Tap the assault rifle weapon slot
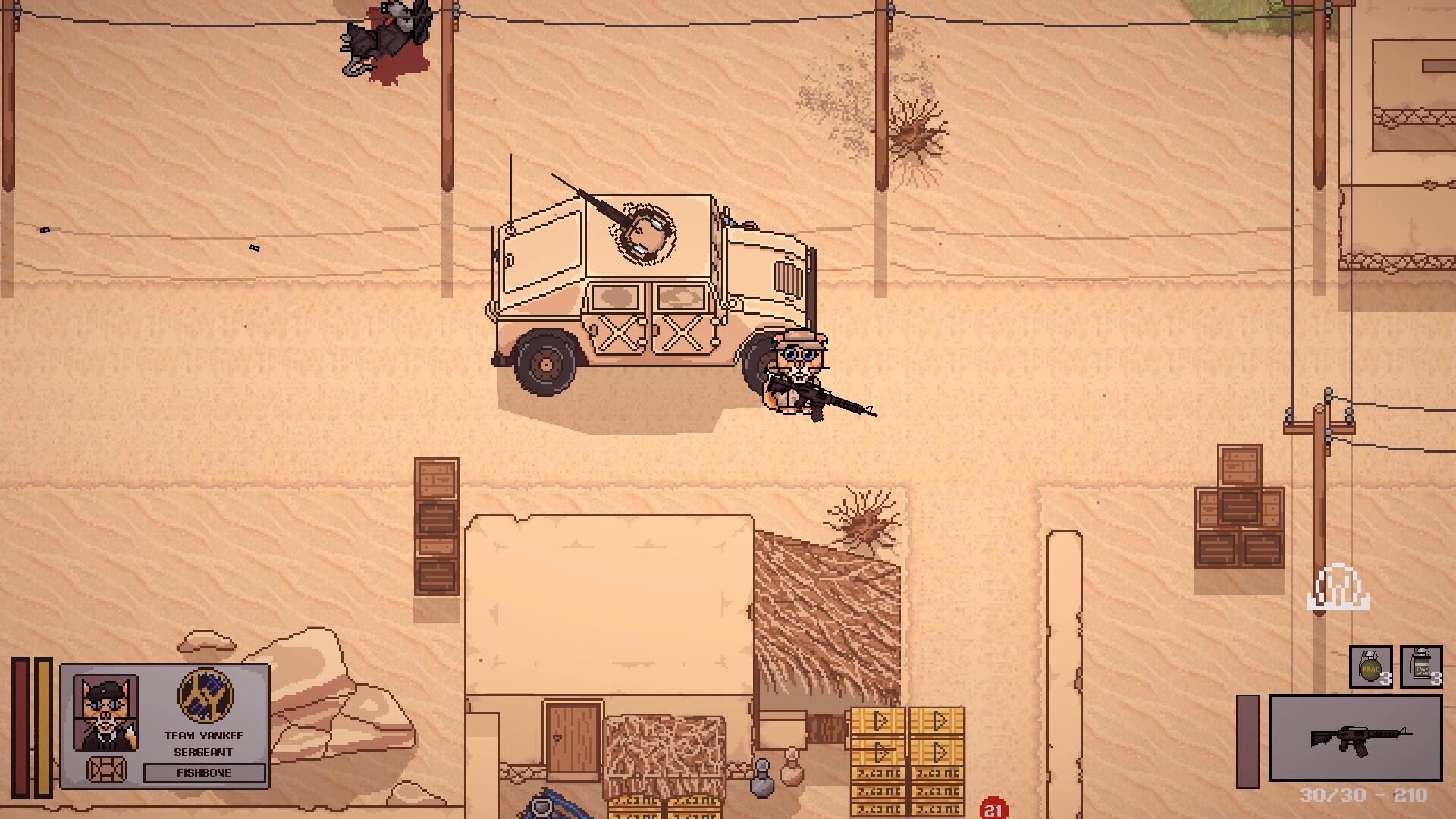The image size is (1456, 819). click(1355, 738)
